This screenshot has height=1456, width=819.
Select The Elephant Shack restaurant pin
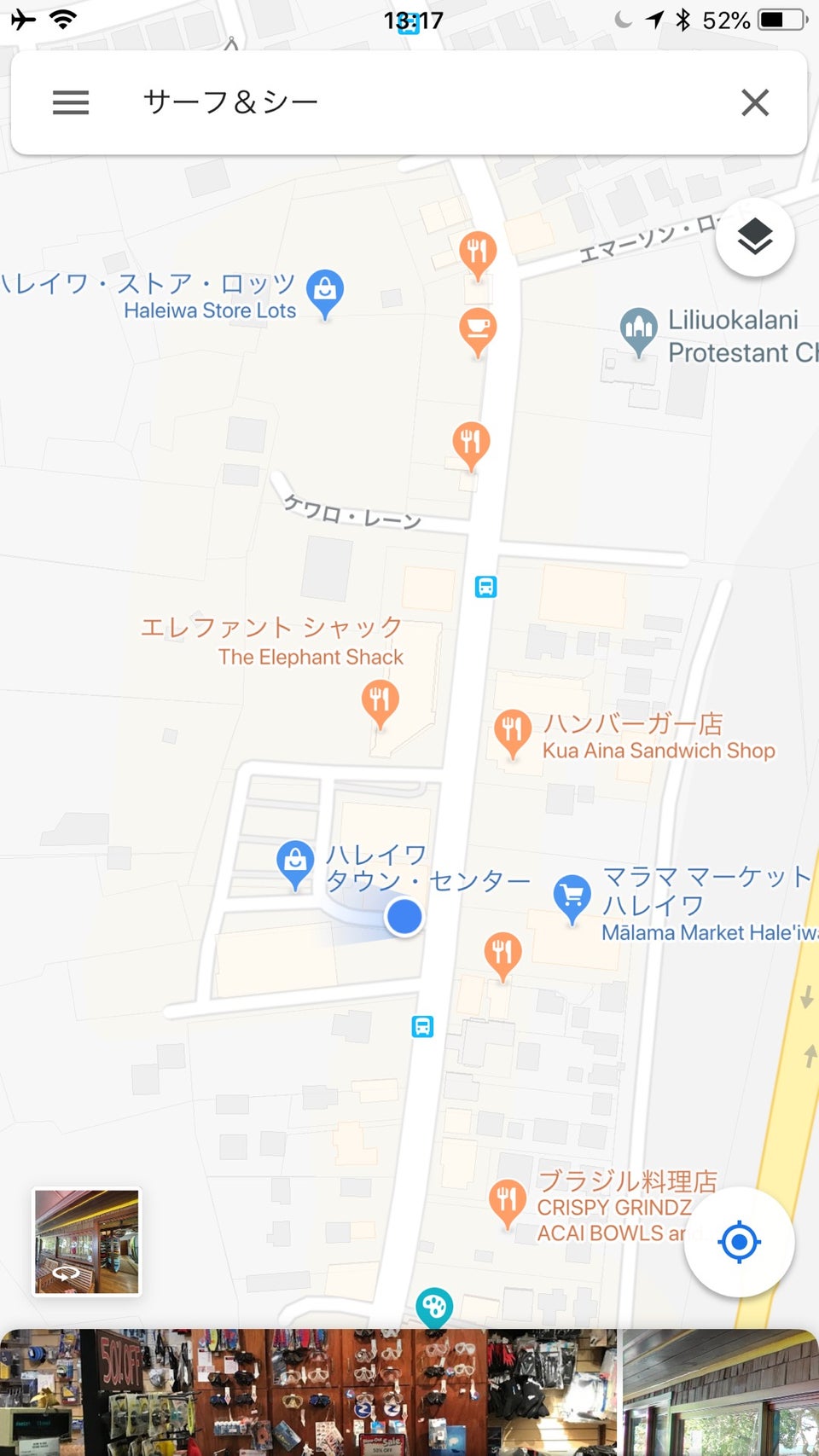[380, 699]
